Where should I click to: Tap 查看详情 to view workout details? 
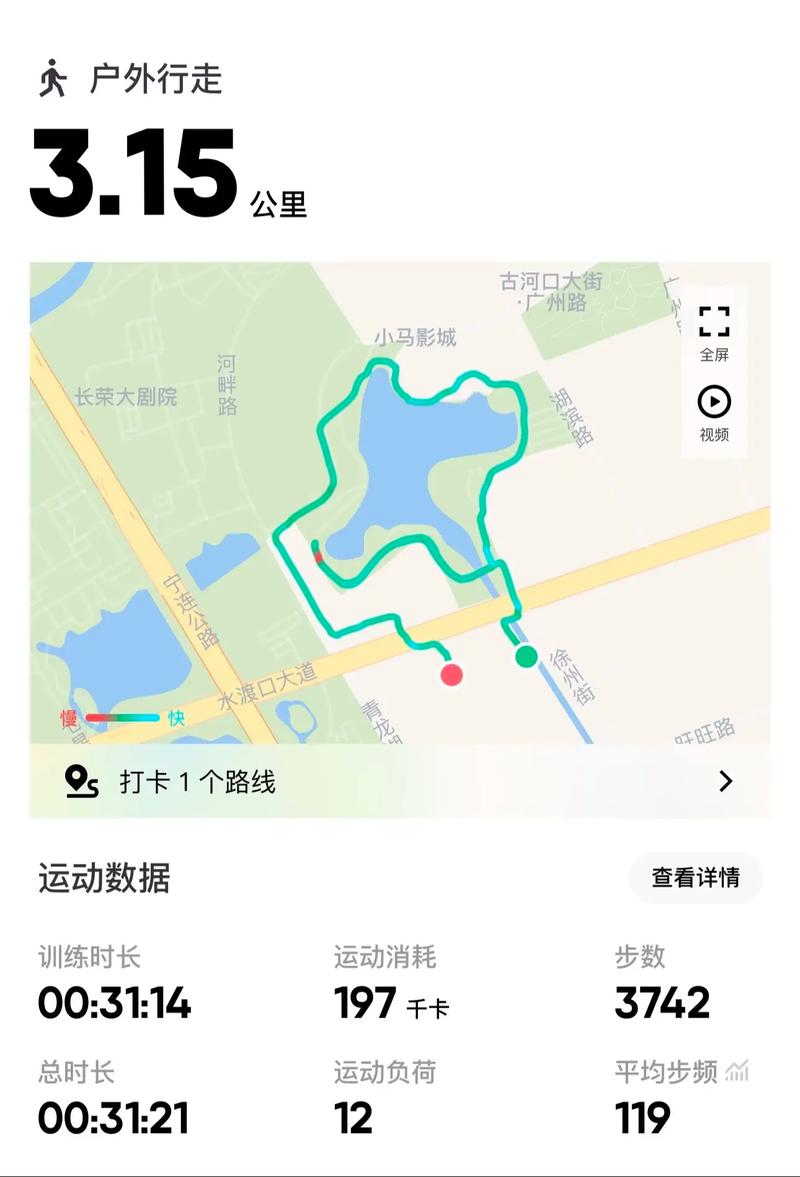[695, 878]
